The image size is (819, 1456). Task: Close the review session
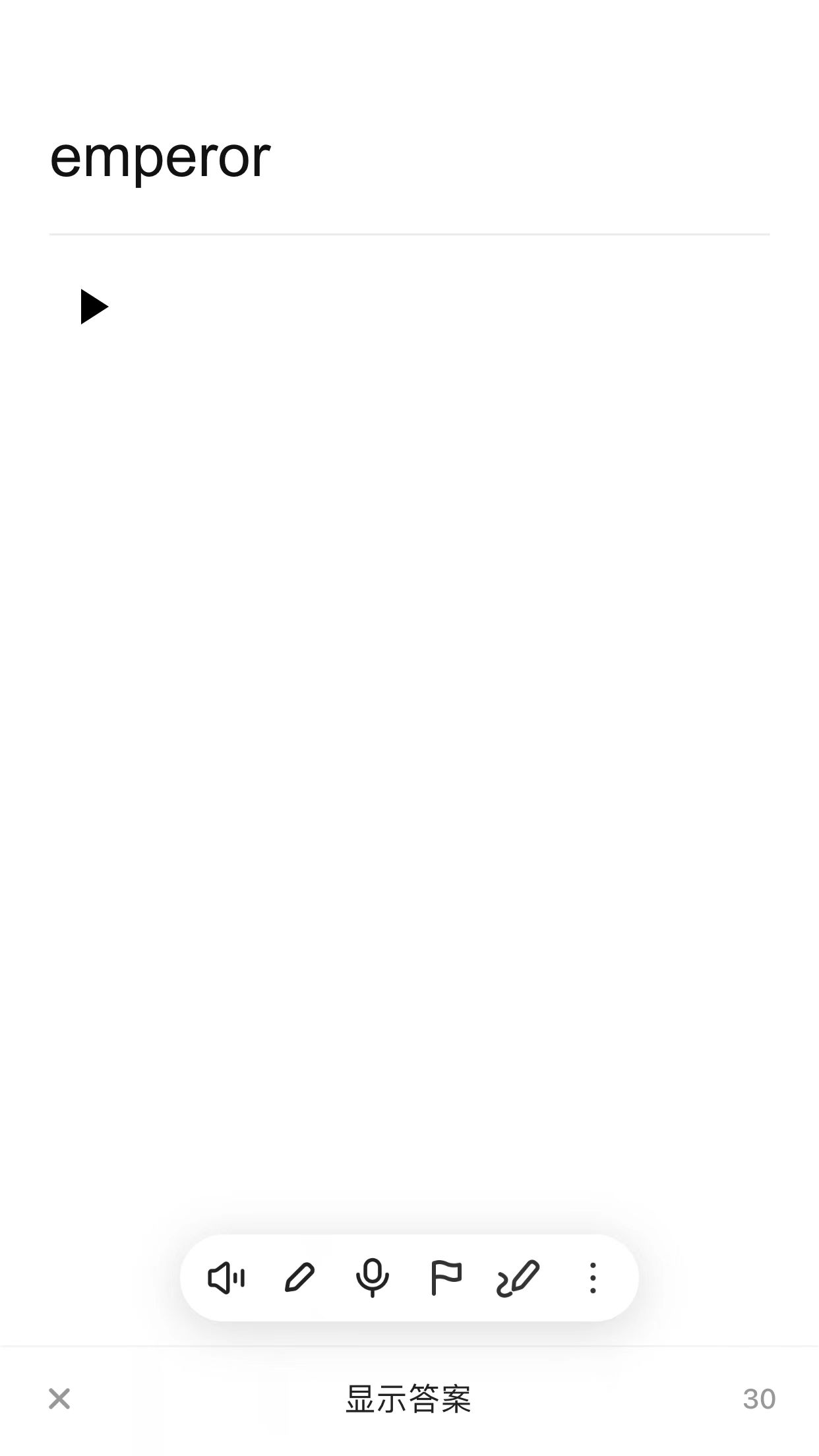click(59, 1399)
